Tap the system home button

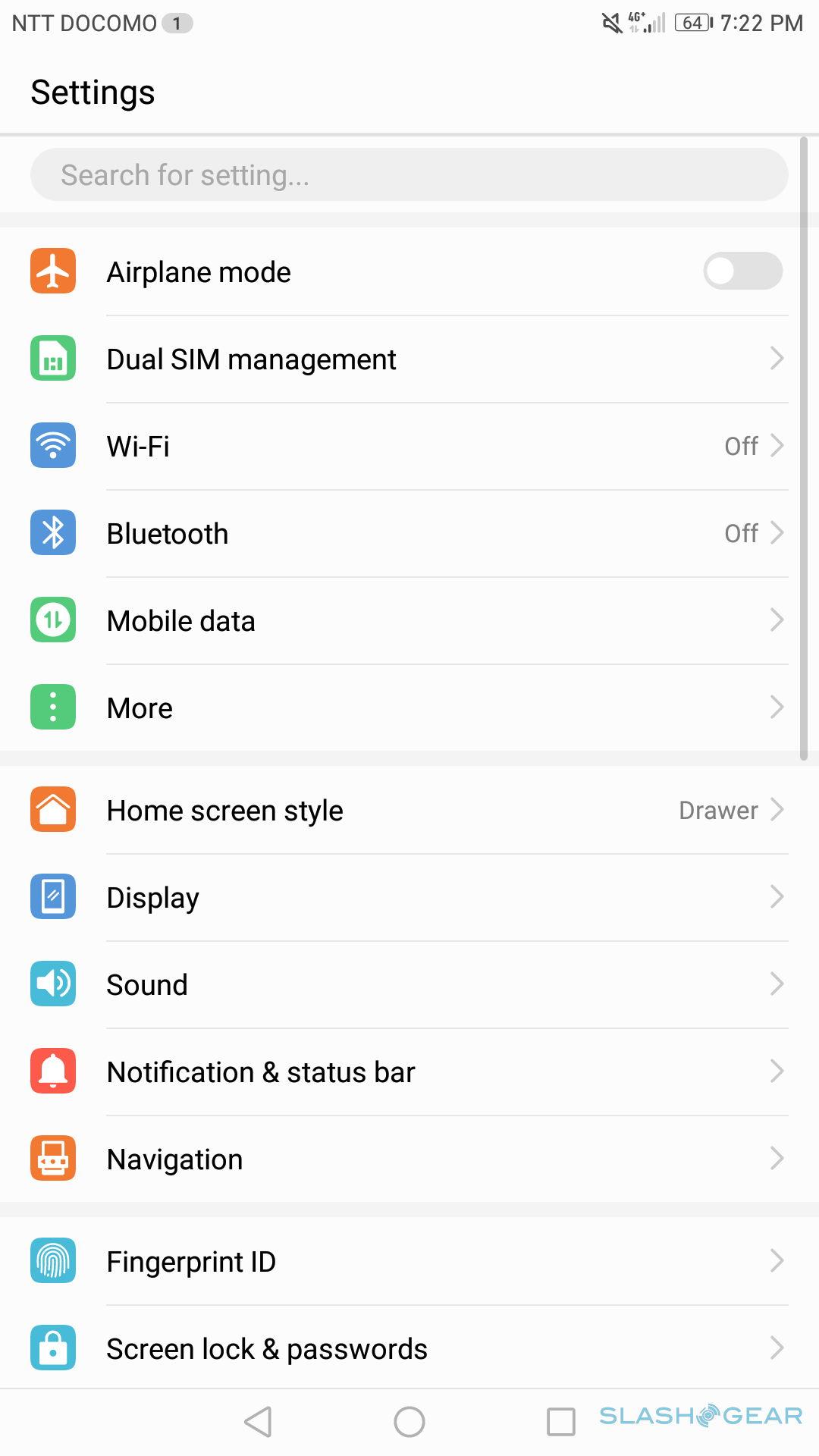(x=409, y=1422)
